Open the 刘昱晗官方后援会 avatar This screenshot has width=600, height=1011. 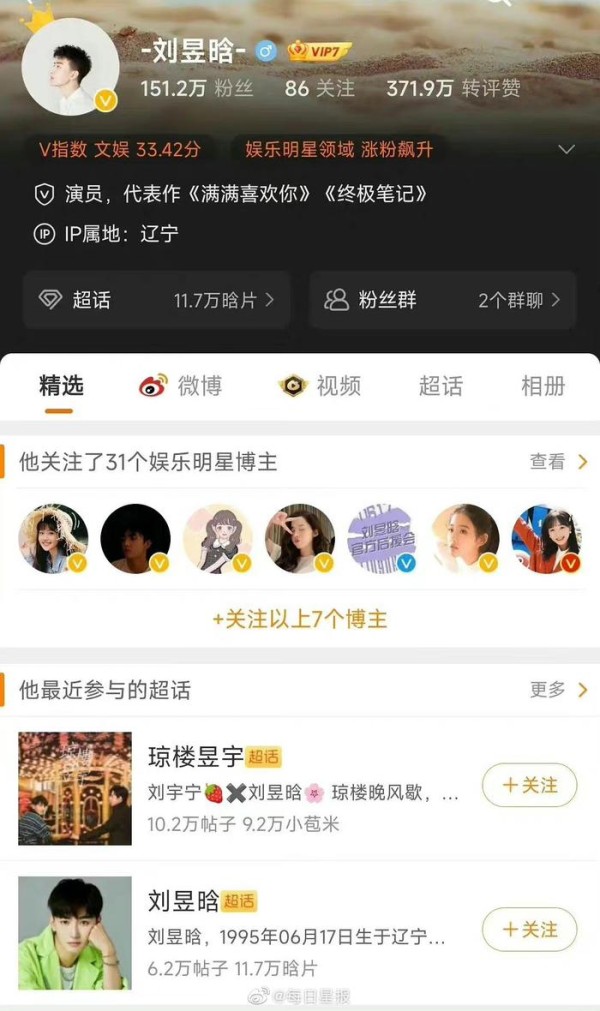coord(381,538)
